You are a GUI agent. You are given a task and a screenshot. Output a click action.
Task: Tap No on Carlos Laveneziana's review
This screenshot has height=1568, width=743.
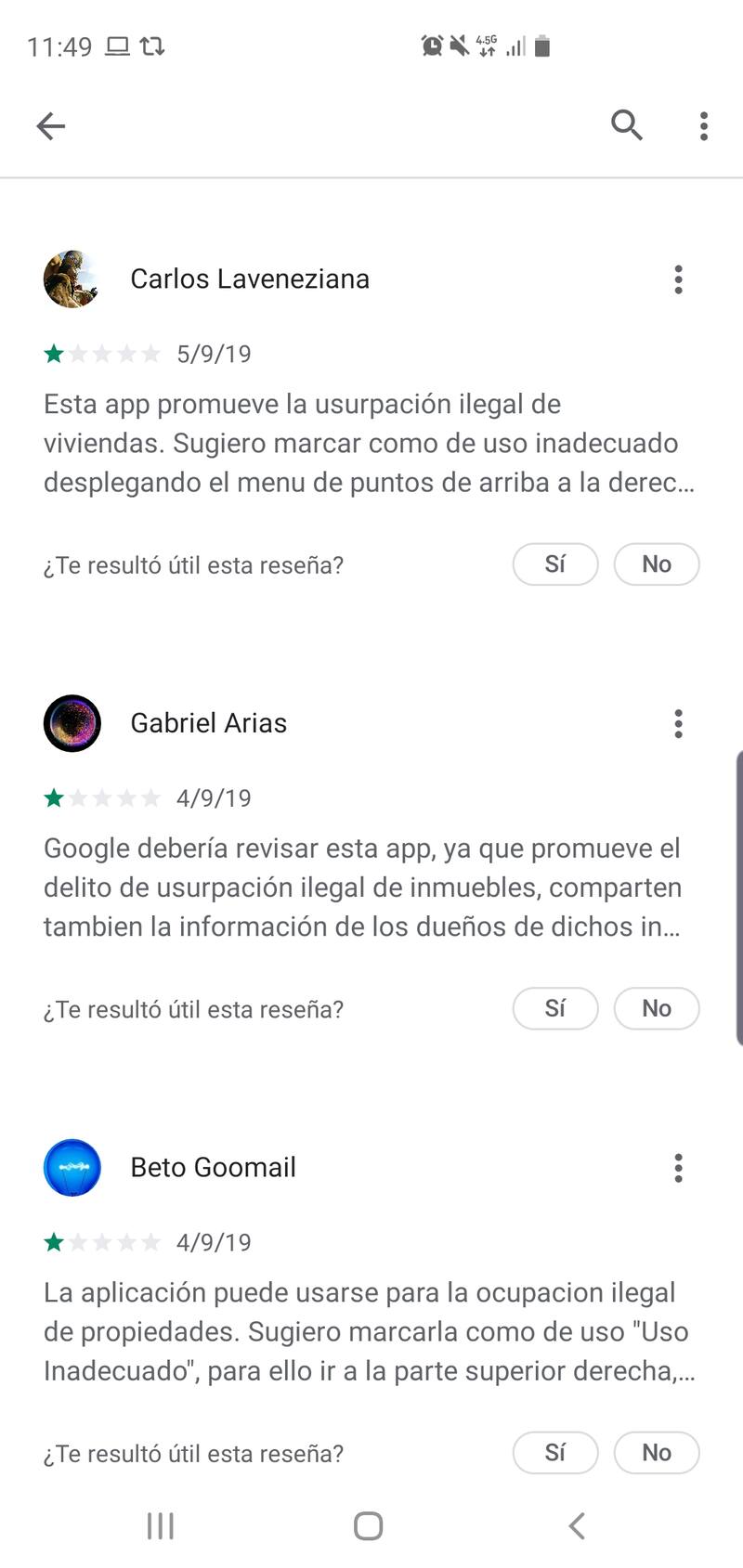click(x=657, y=564)
